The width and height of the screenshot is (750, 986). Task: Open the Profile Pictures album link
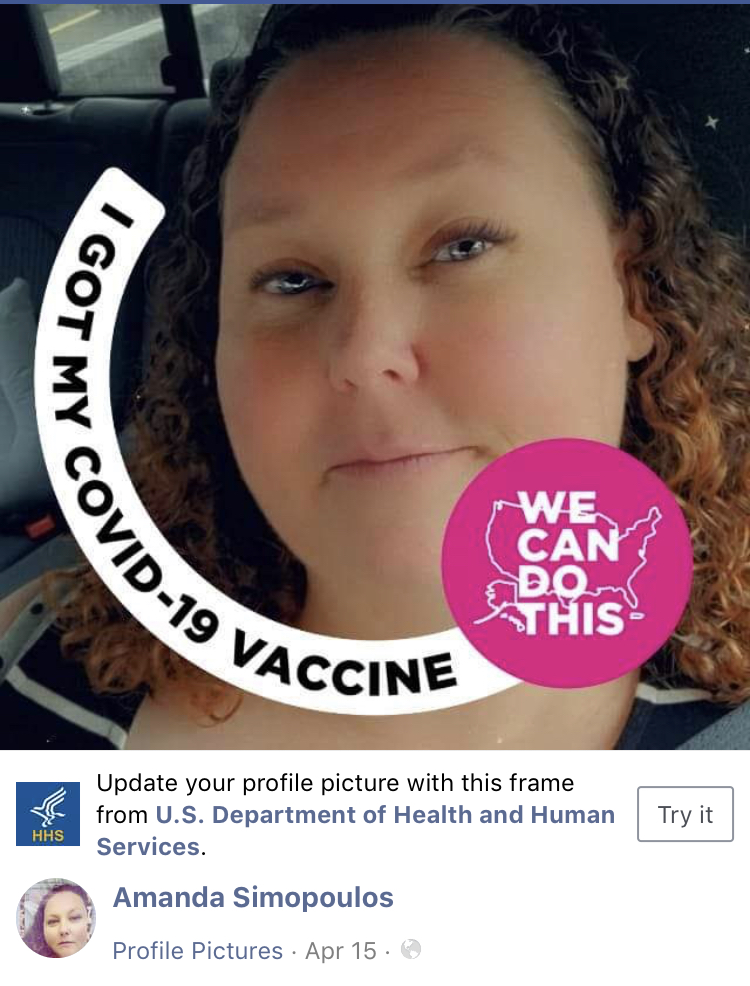(x=197, y=950)
